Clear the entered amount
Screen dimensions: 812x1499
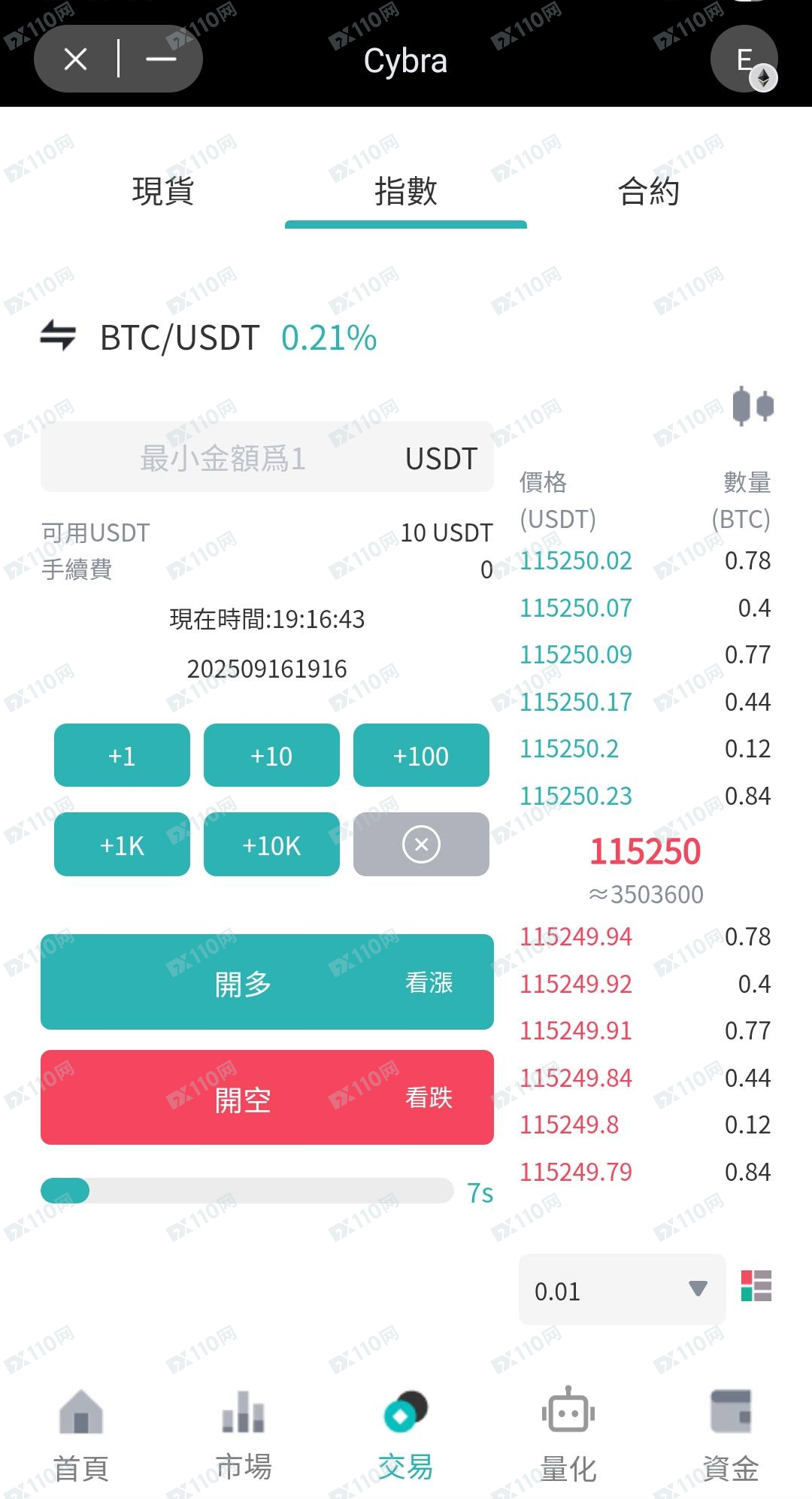point(421,845)
